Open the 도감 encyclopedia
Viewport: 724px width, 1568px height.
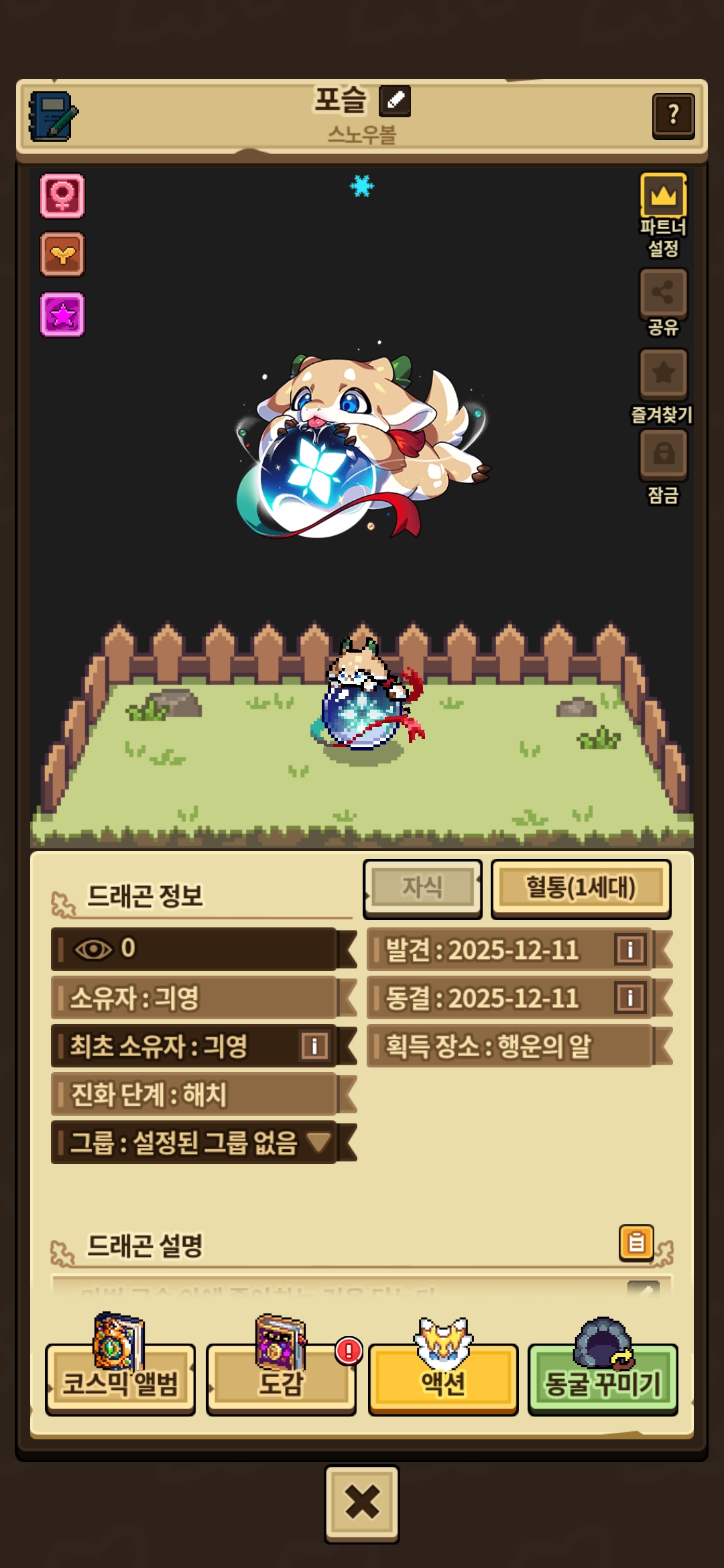(x=281, y=1382)
